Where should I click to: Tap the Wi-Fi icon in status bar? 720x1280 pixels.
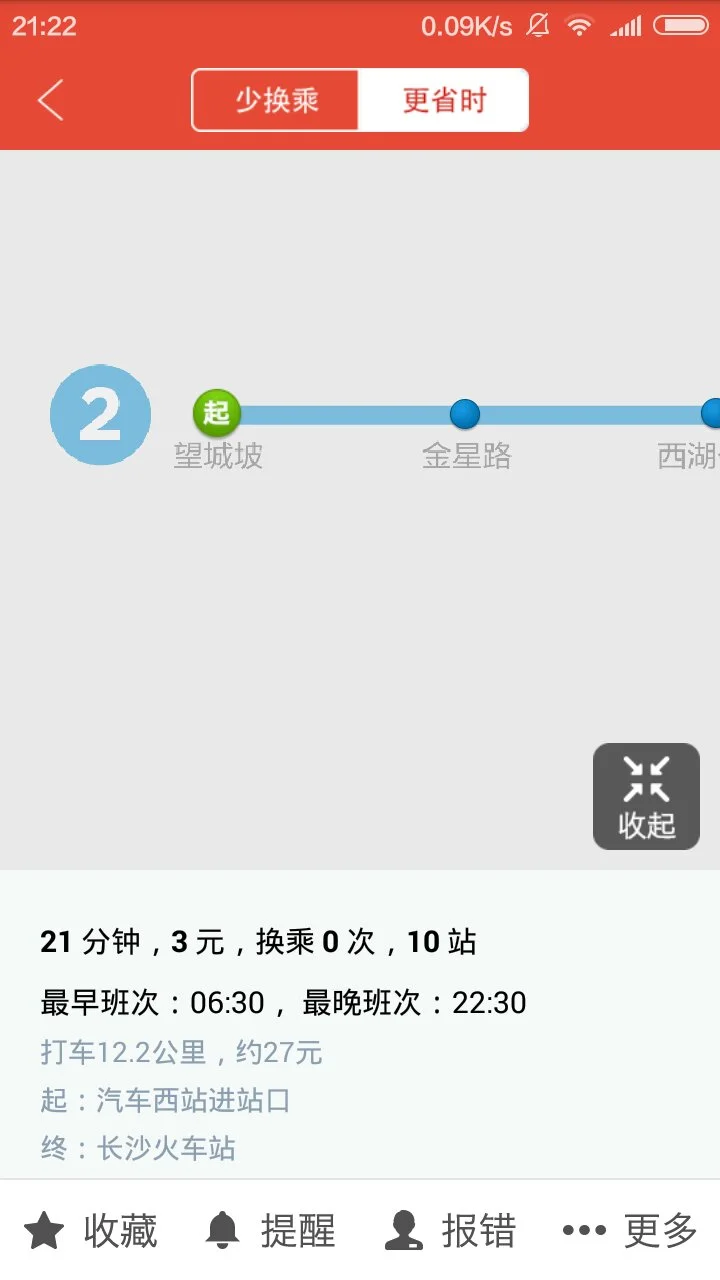582,24
